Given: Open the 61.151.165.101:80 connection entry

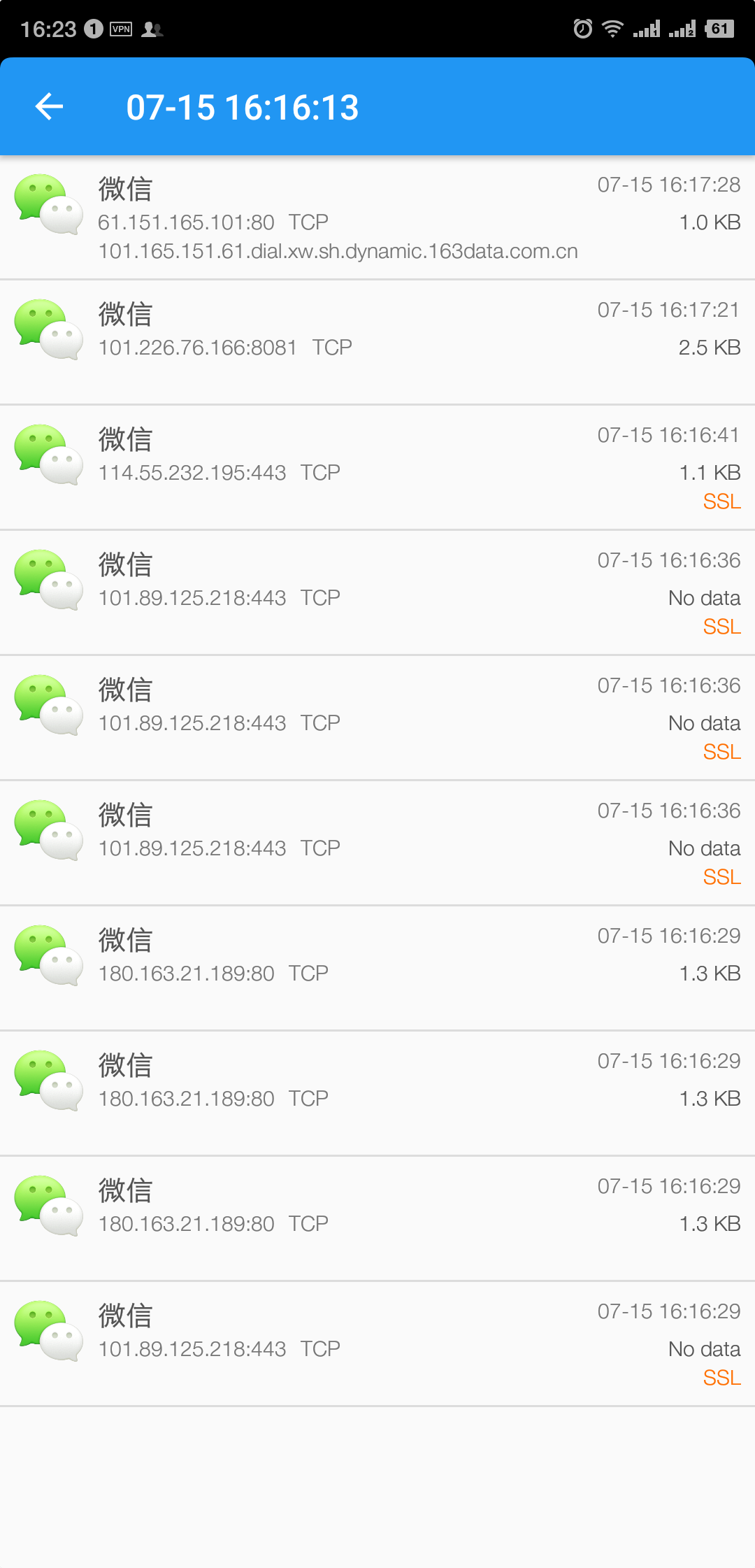Looking at the screenshot, I should [x=377, y=218].
